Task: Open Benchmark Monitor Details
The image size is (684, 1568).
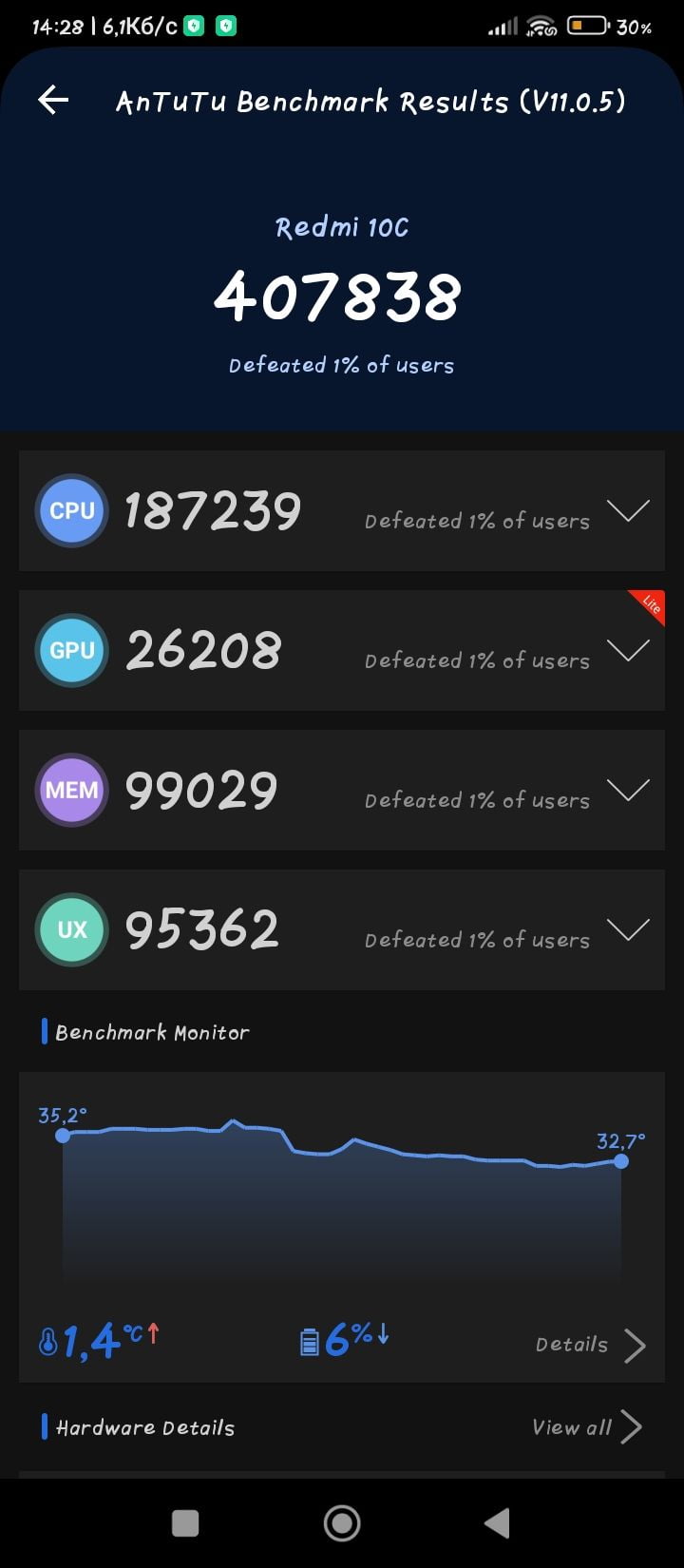Action: 591,1345
